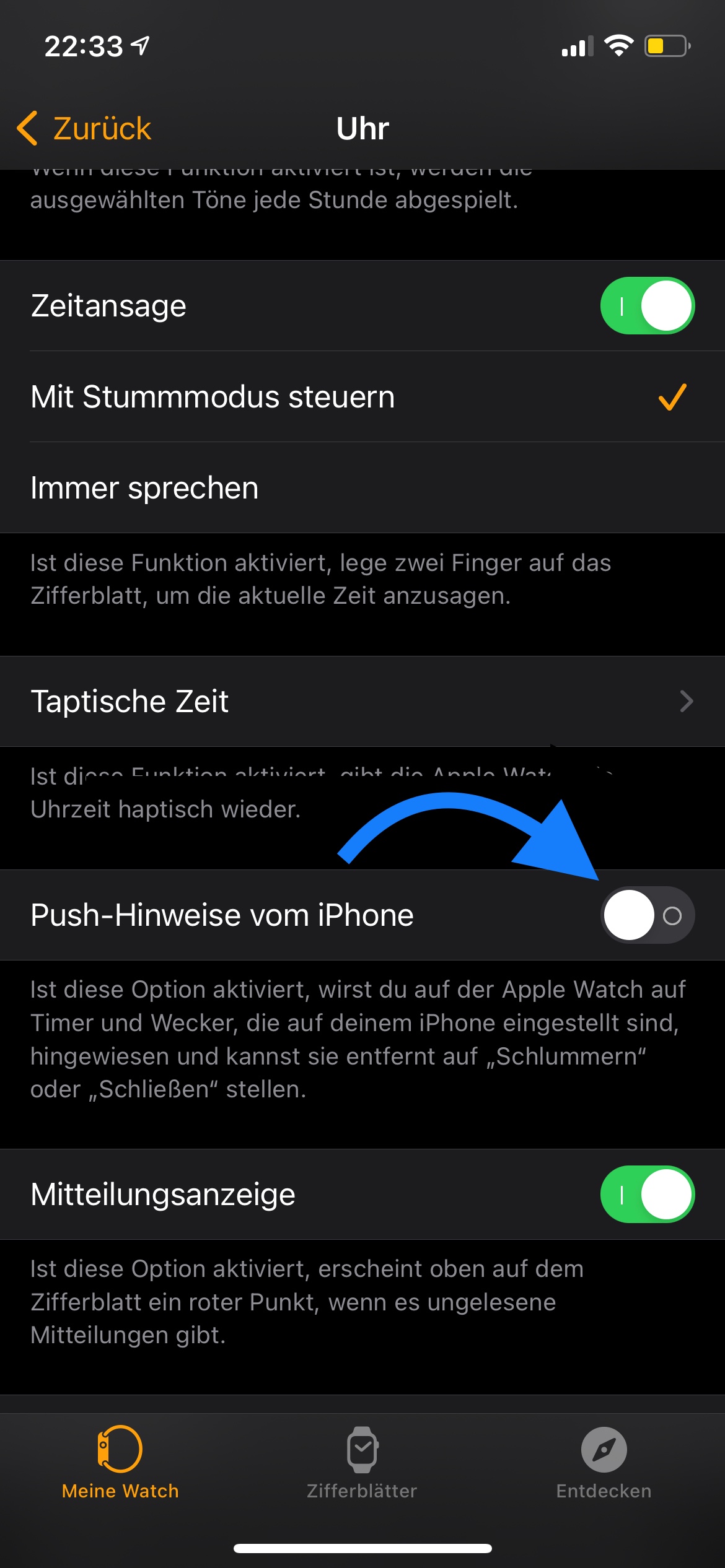The image size is (725, 1568).
Task: Go back with the Zurück button
Action: [85, 129]
